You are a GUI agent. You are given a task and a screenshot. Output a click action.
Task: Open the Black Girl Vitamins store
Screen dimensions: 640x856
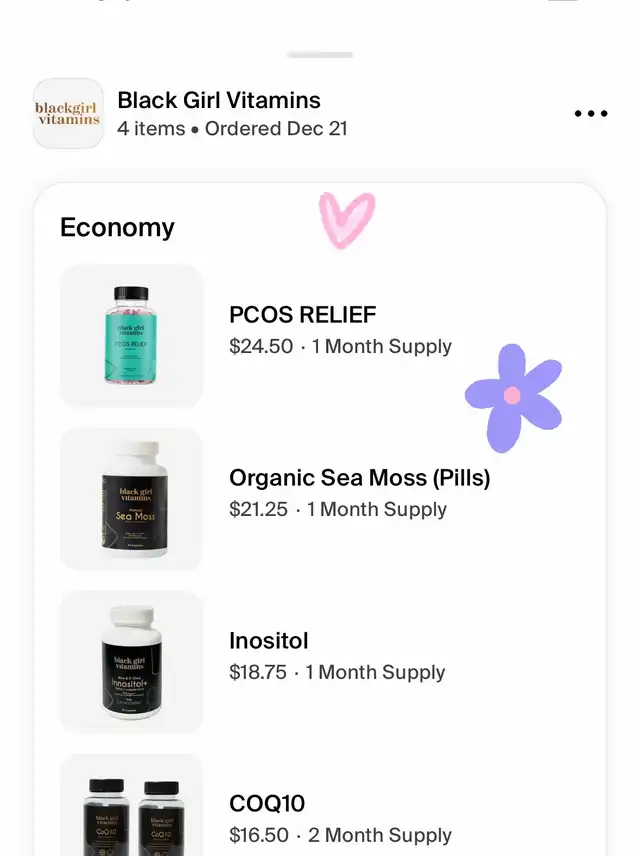point(218,101)
